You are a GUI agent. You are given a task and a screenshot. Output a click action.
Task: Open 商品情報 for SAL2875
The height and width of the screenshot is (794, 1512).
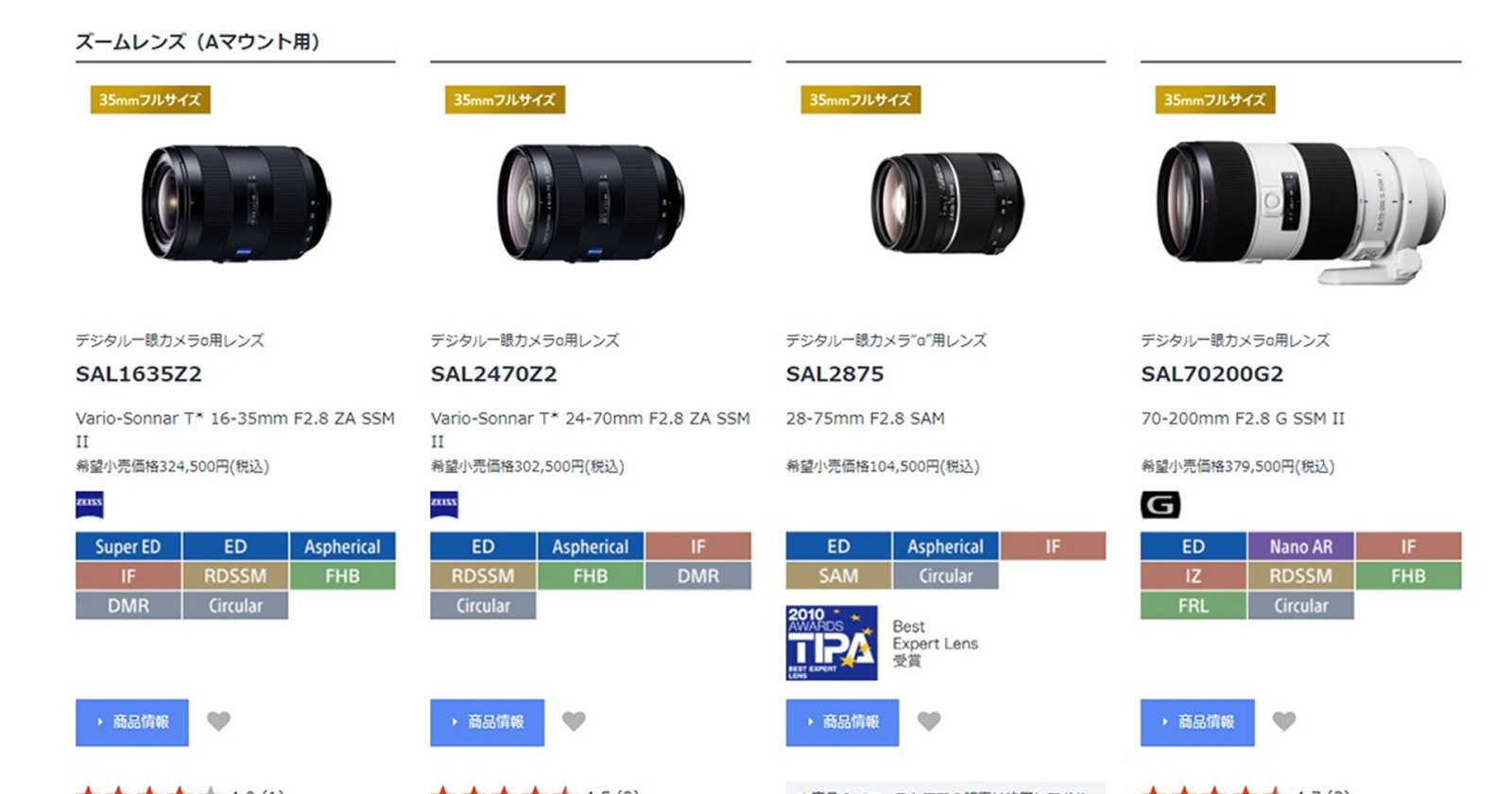(x=842, y=722)
